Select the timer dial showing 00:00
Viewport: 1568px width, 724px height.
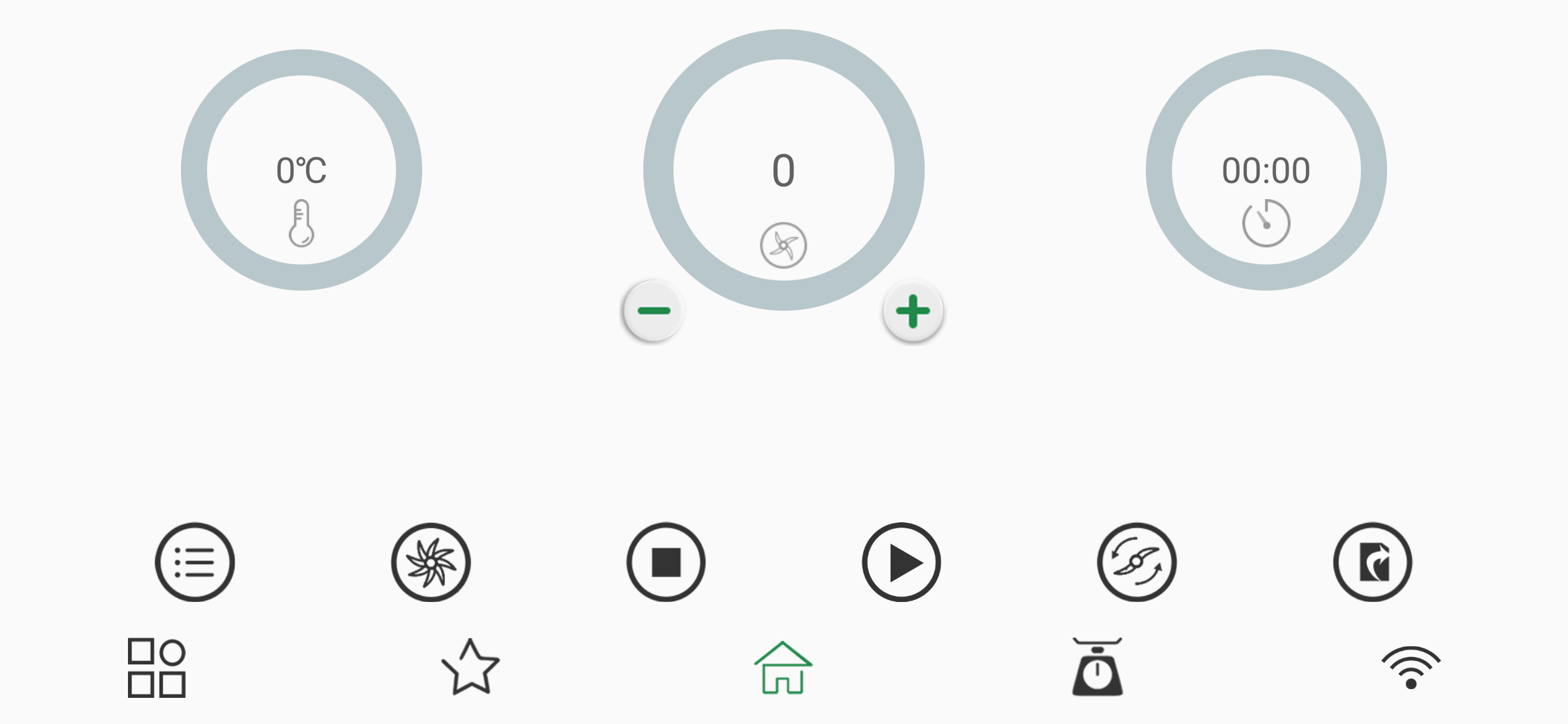(1266, 170)
